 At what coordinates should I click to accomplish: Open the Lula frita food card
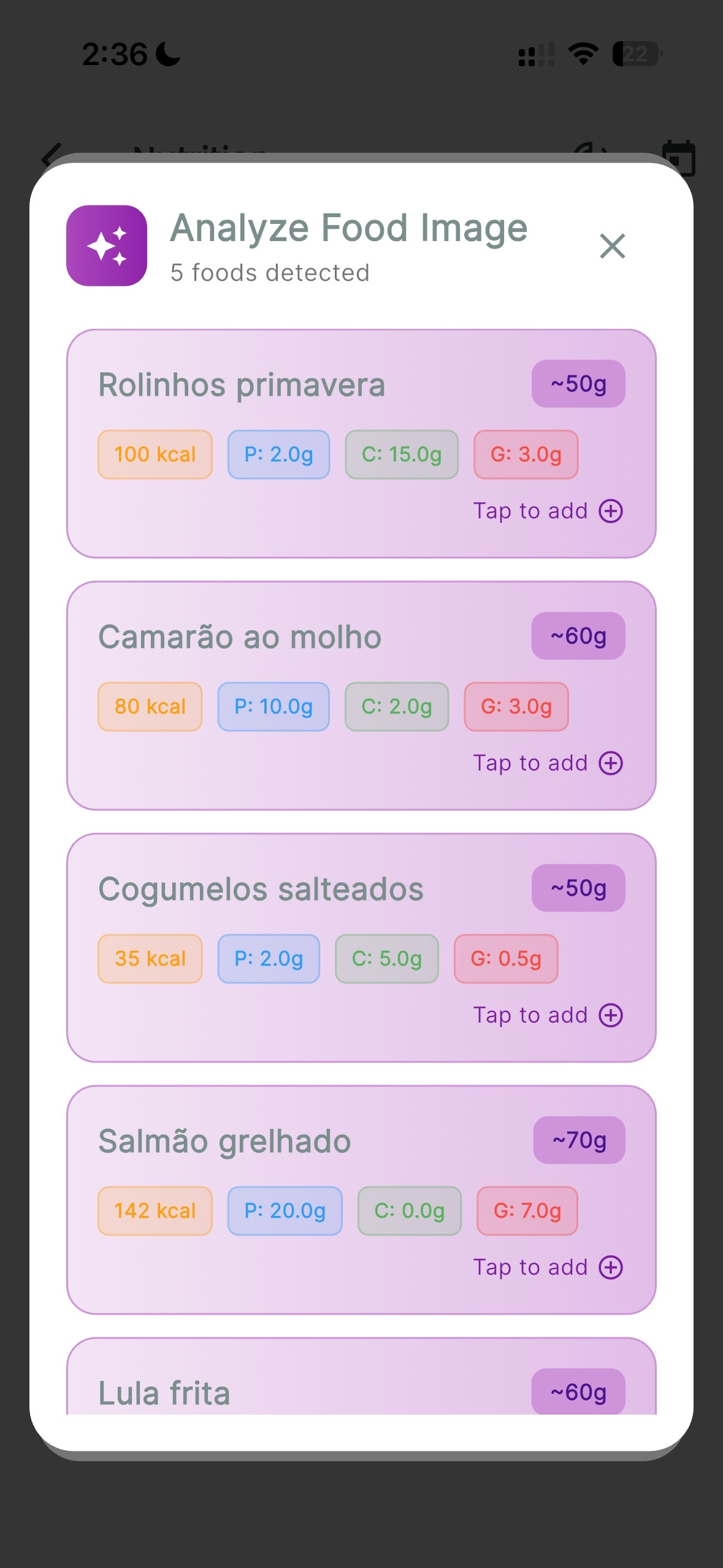point(362,1393)
